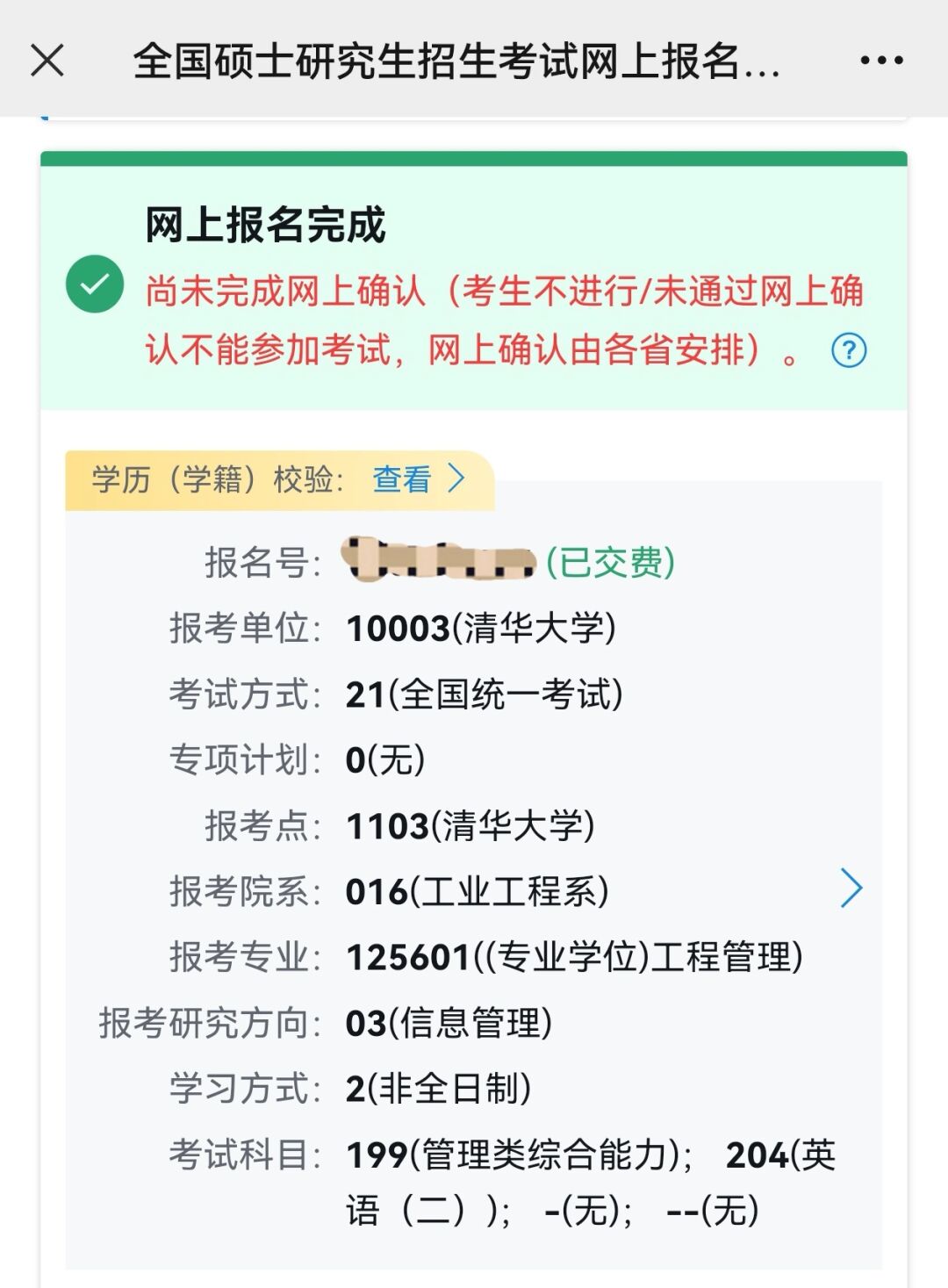
Task: Tap the X icon to exit mini-program
Action: 46,60
